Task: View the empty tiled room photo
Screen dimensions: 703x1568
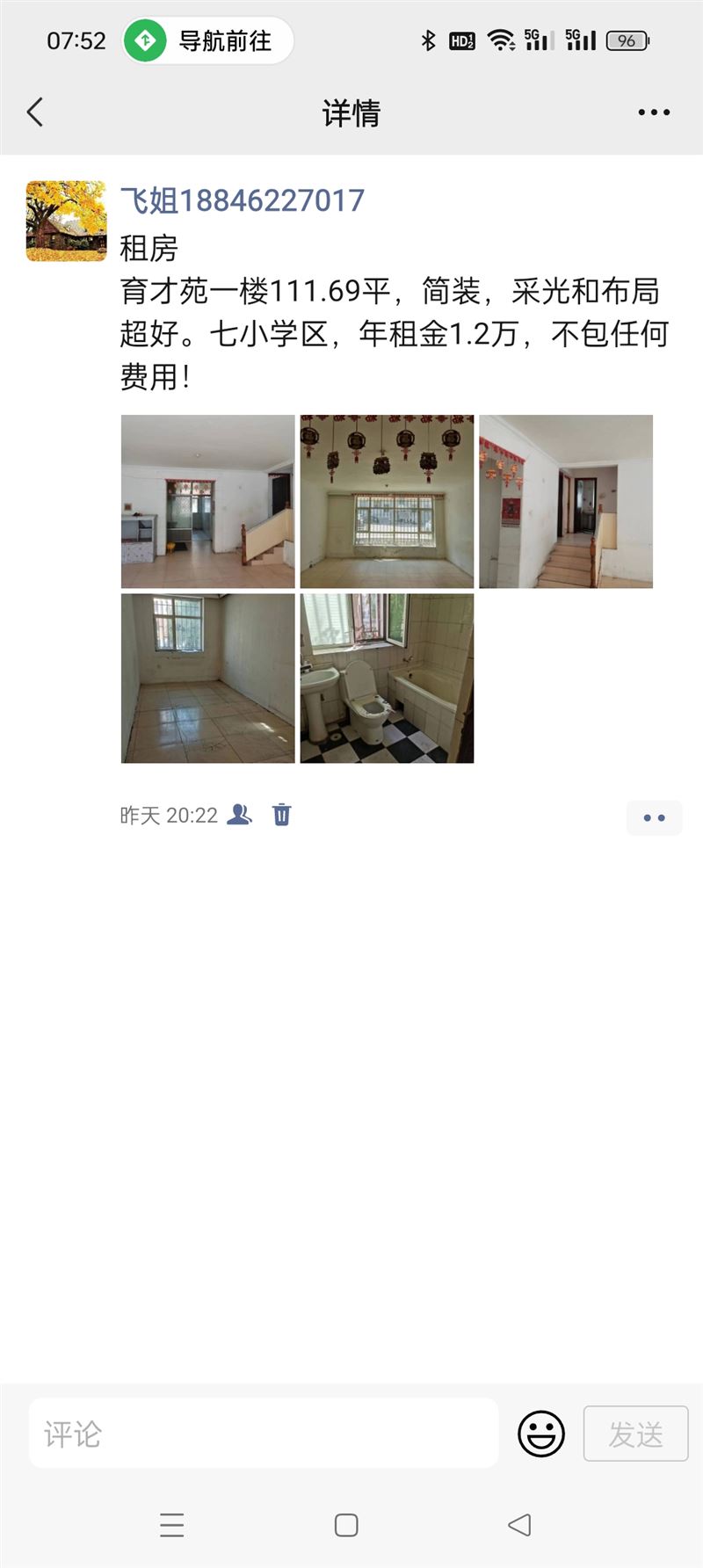Action: pyautogui.click(x=208, y=678)
